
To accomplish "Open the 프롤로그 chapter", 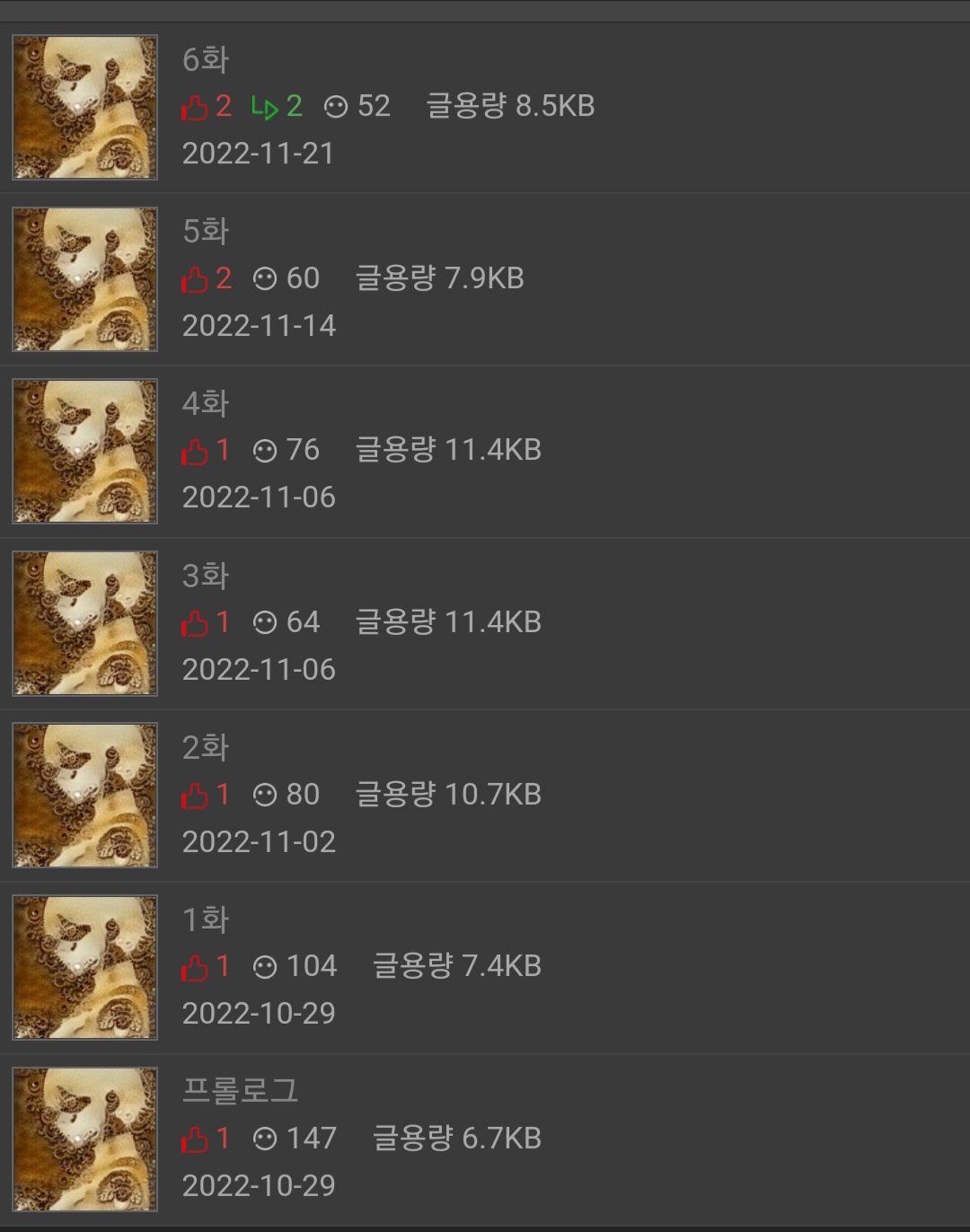I will [x=240, y=1091].
